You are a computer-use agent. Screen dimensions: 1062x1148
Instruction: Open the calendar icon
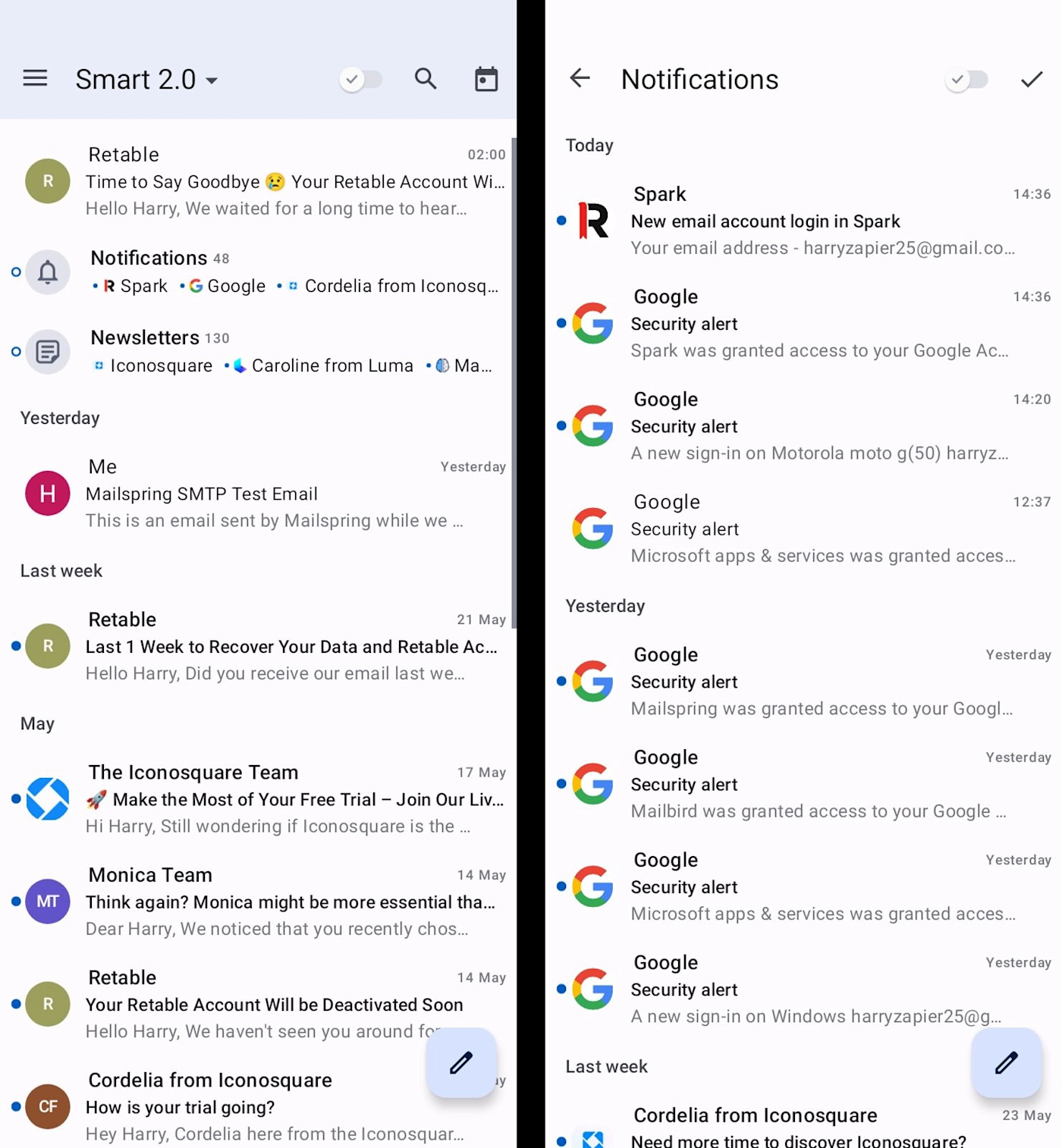tap(486, 79)
